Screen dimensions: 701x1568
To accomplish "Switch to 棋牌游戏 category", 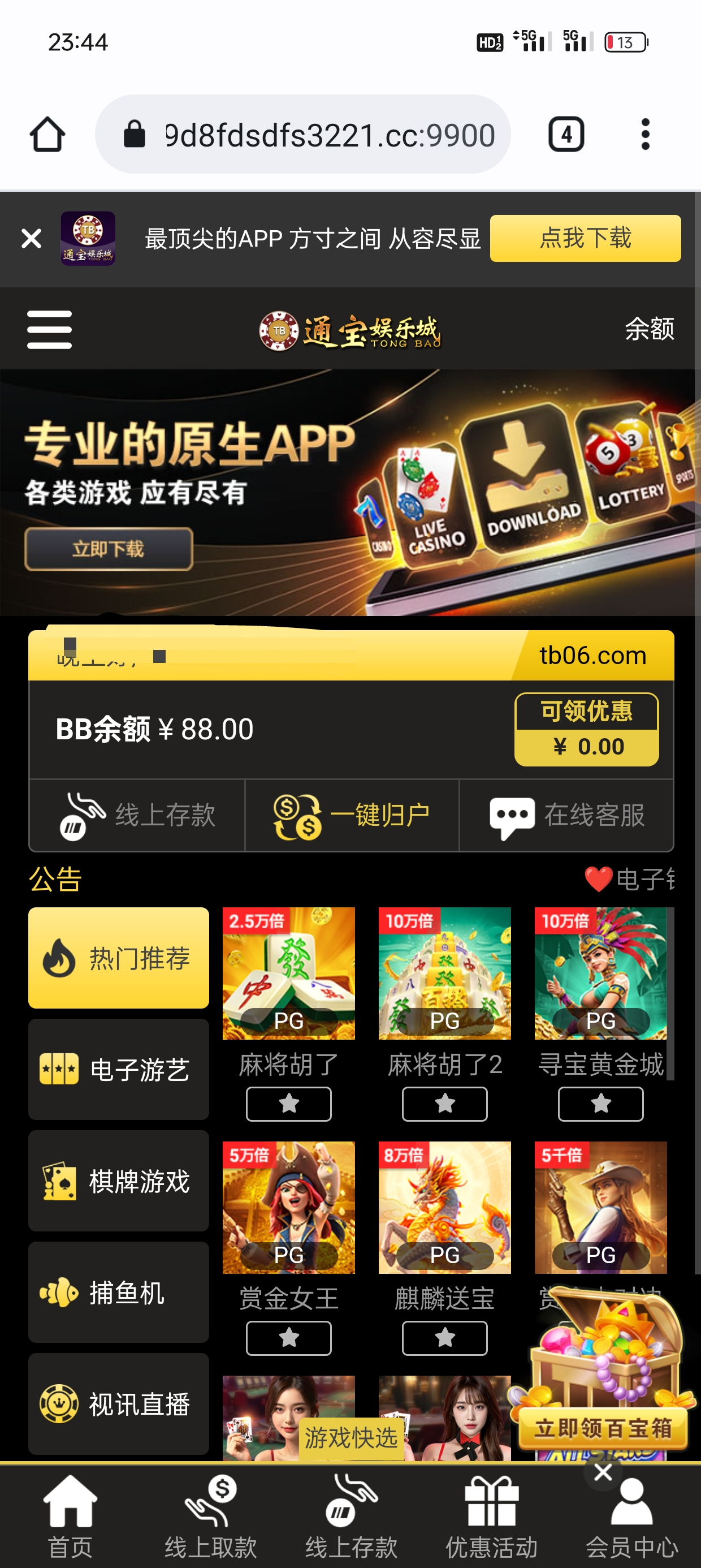I will point(119,1181).
